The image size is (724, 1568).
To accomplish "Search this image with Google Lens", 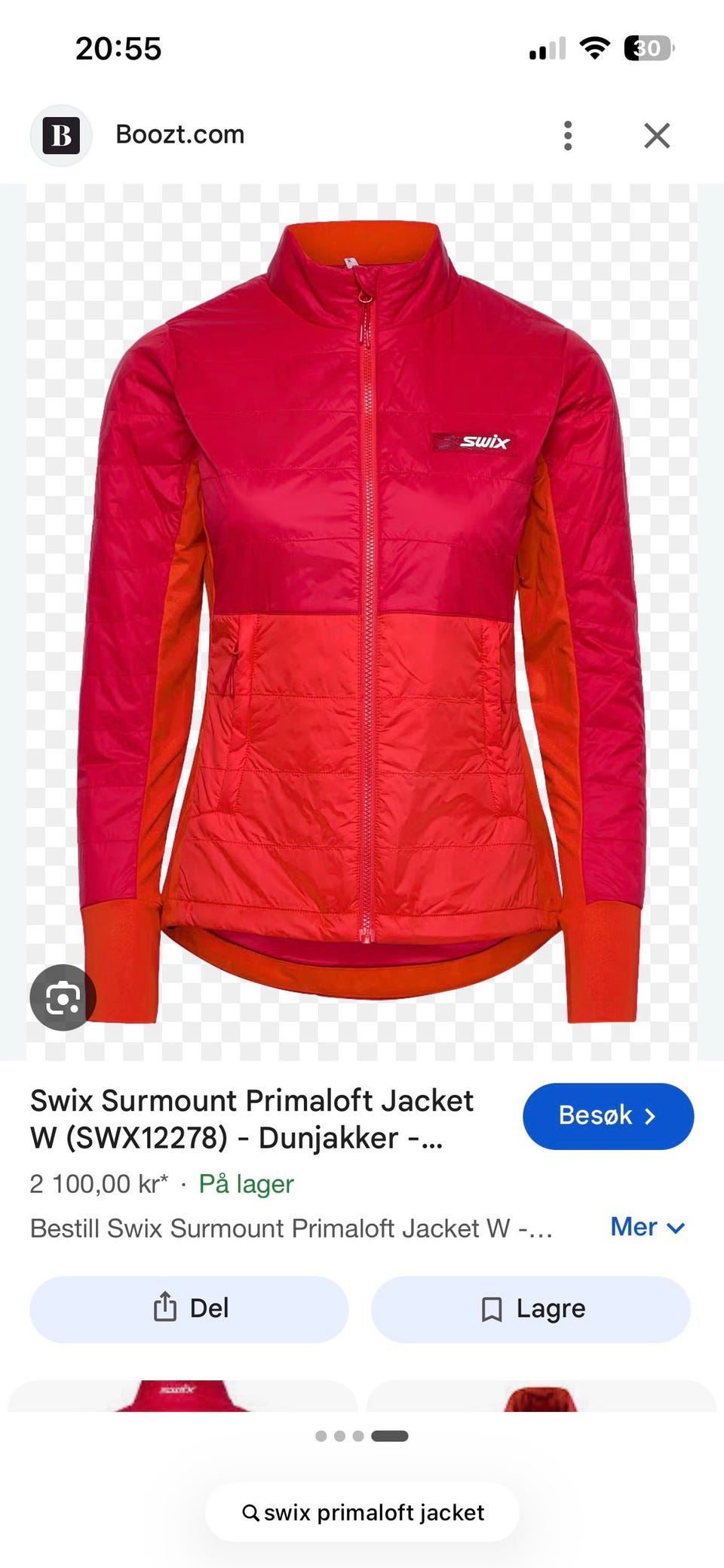I will pyautogui.click(x=63, y=998).
